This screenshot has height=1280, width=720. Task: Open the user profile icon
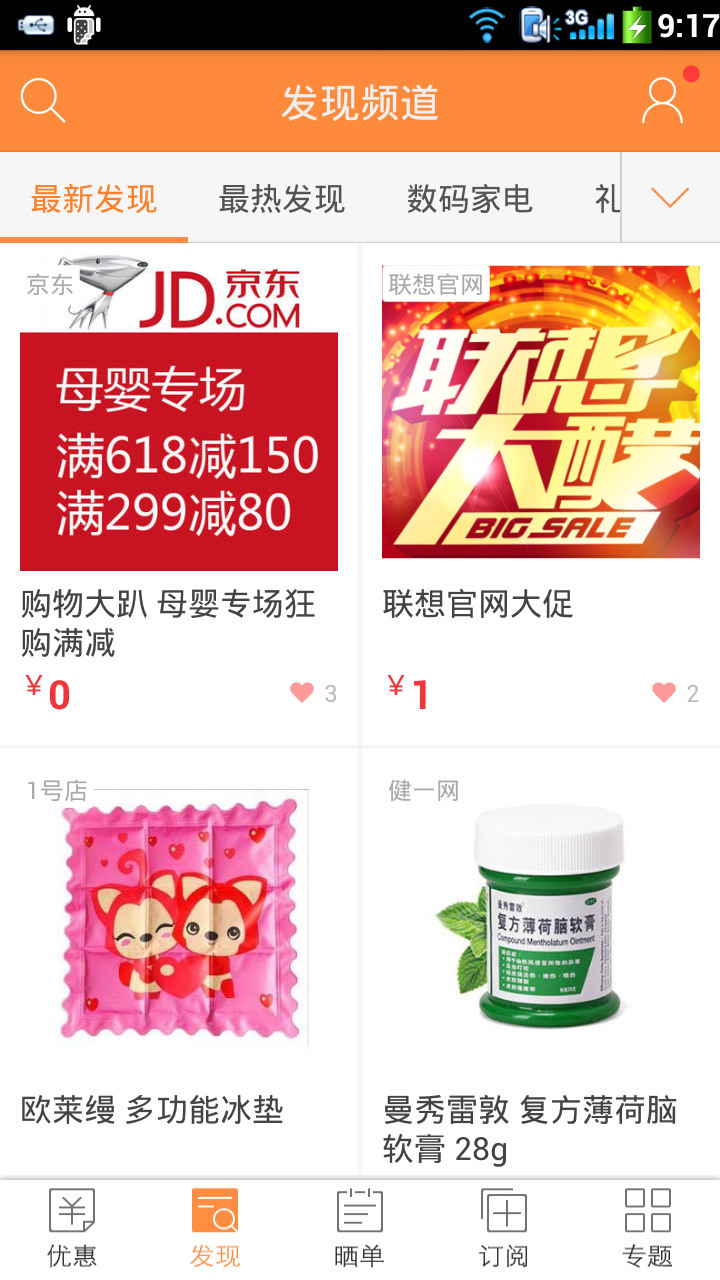tap(662, 101)
